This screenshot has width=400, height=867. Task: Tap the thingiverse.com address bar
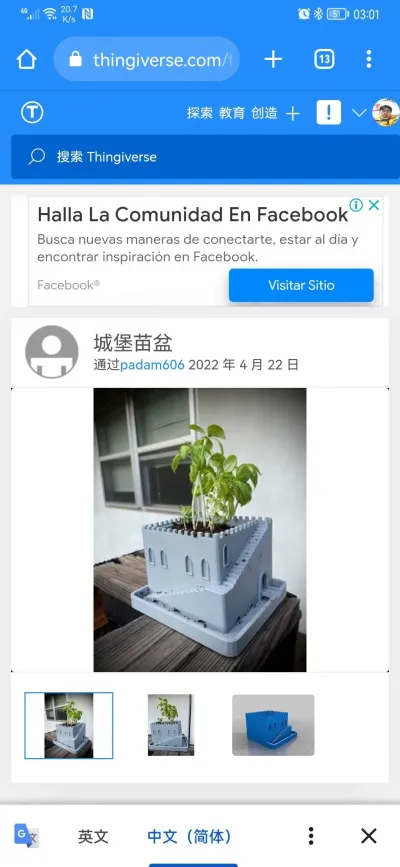click(x=147, y=59)
